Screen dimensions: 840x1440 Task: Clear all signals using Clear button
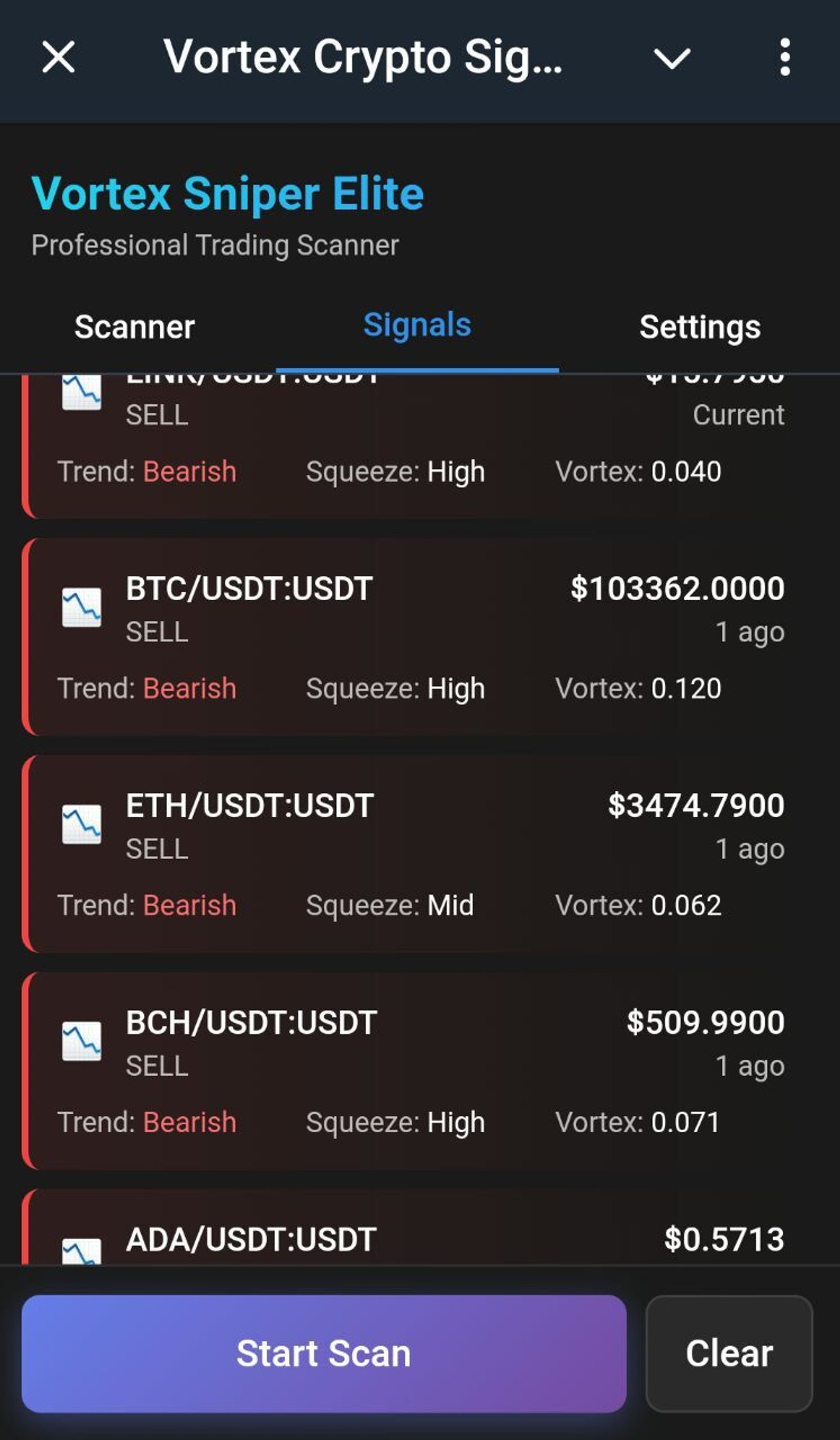[730, 1353]
